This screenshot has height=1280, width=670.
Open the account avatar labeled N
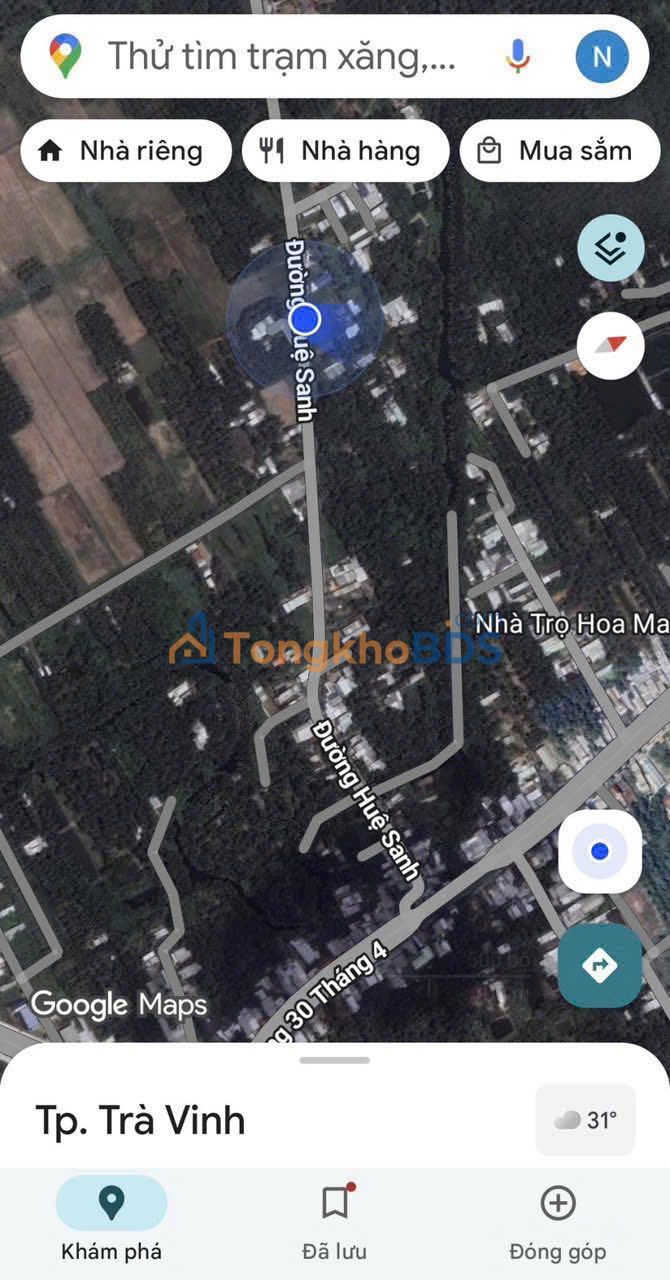pyautogui.click(x=602, y=56)
